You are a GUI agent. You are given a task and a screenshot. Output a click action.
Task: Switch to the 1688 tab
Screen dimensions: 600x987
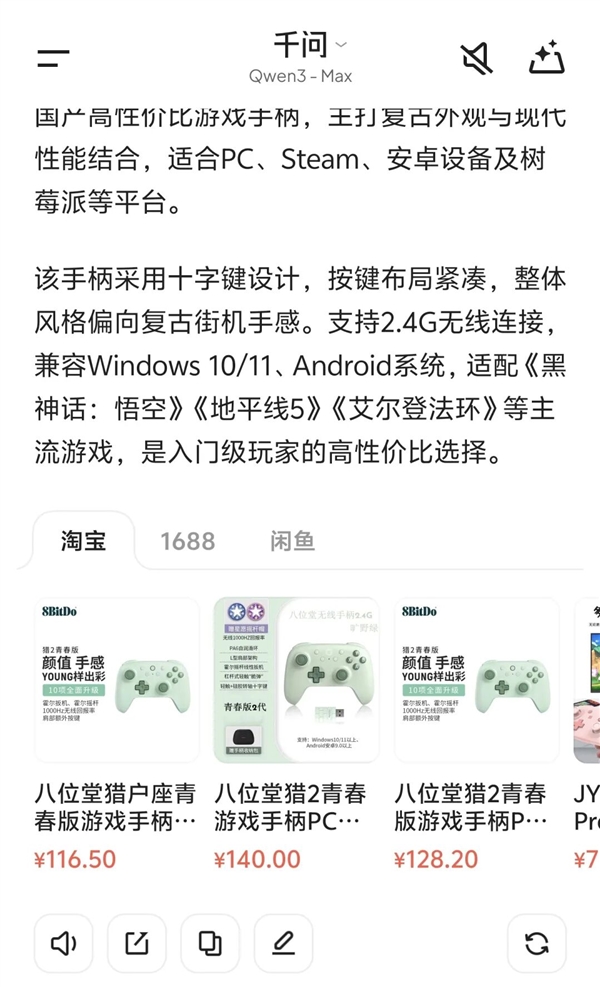[x=187, y=541]
